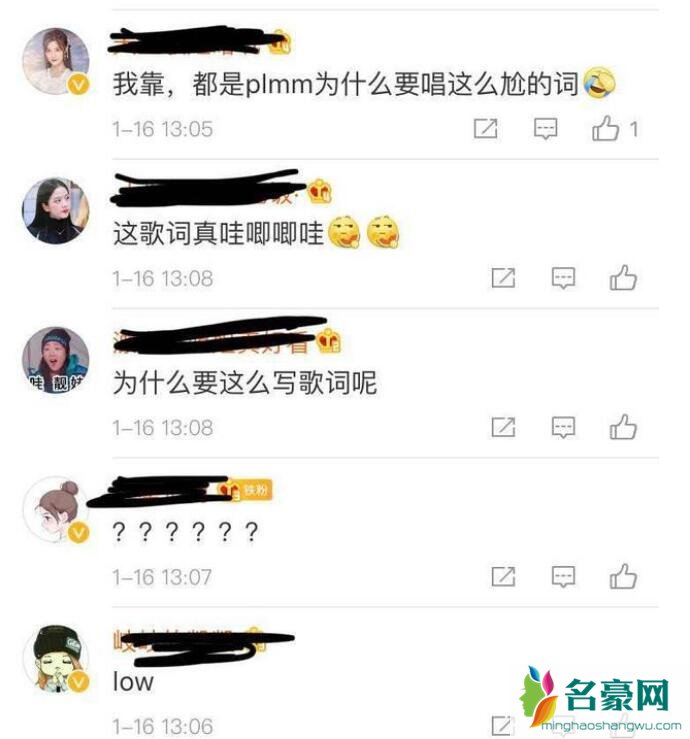This screenshot has height=739, width=690.
Task: Open avatar beside "为什么要这么写歌词呢" comment
Action: point(56,360)
